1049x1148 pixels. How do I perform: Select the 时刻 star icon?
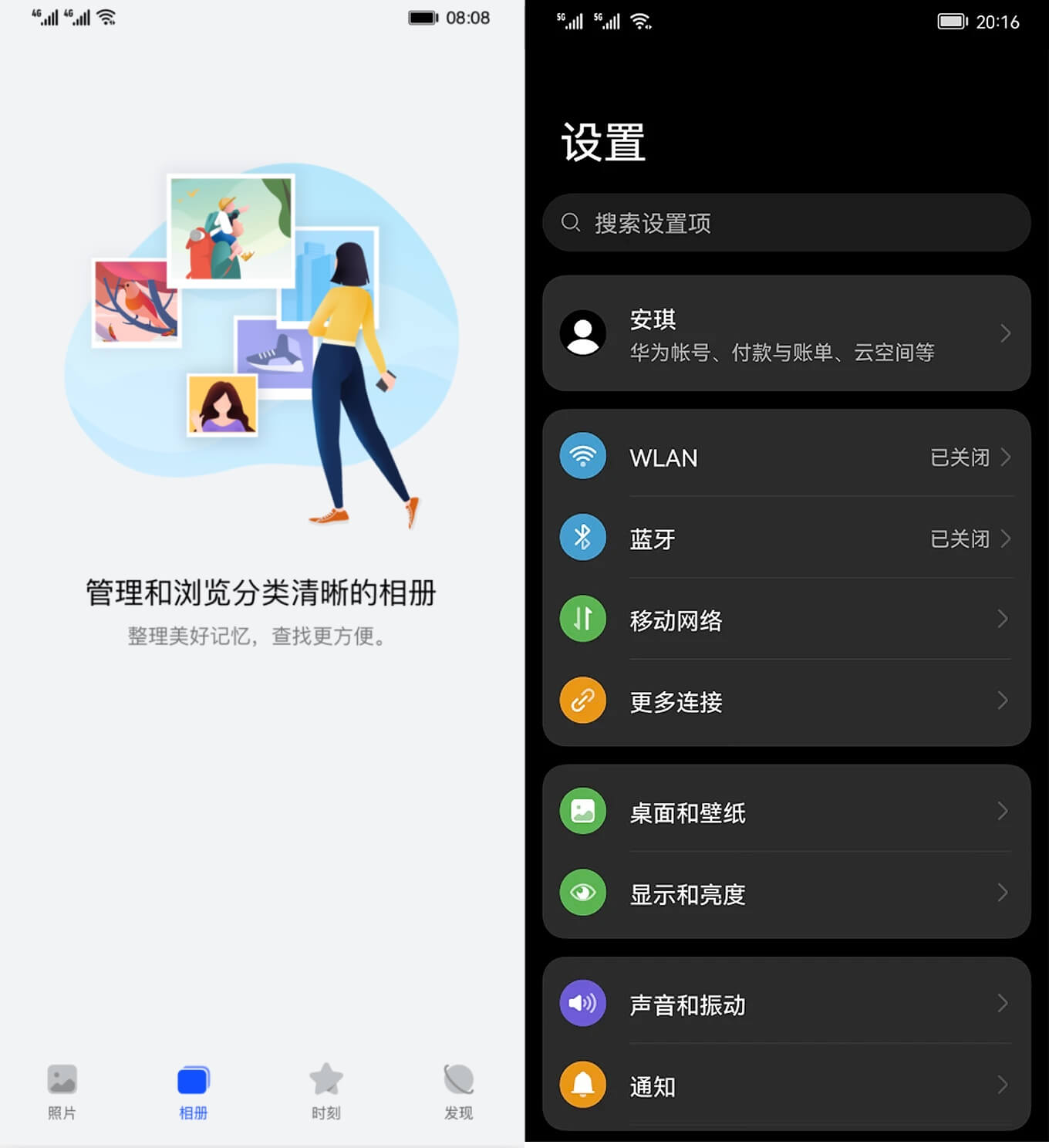coord(325,1079)
